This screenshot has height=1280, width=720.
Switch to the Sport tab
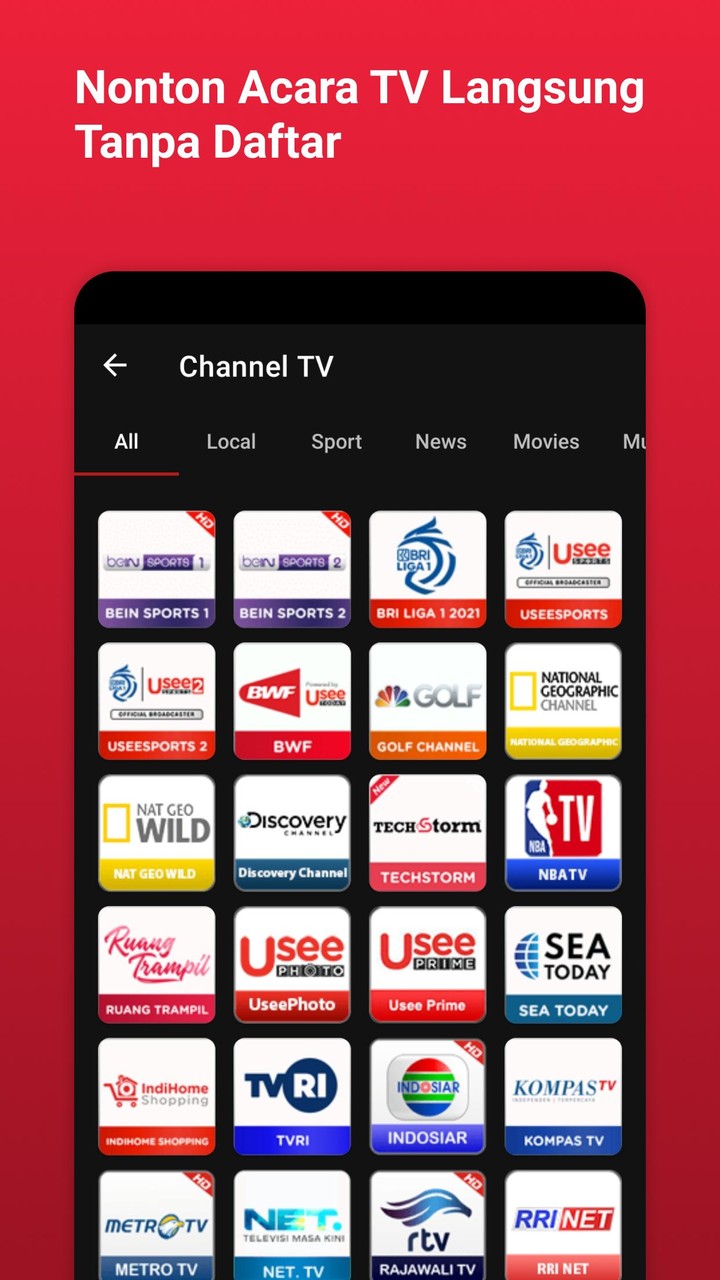[x=336, y=441]
